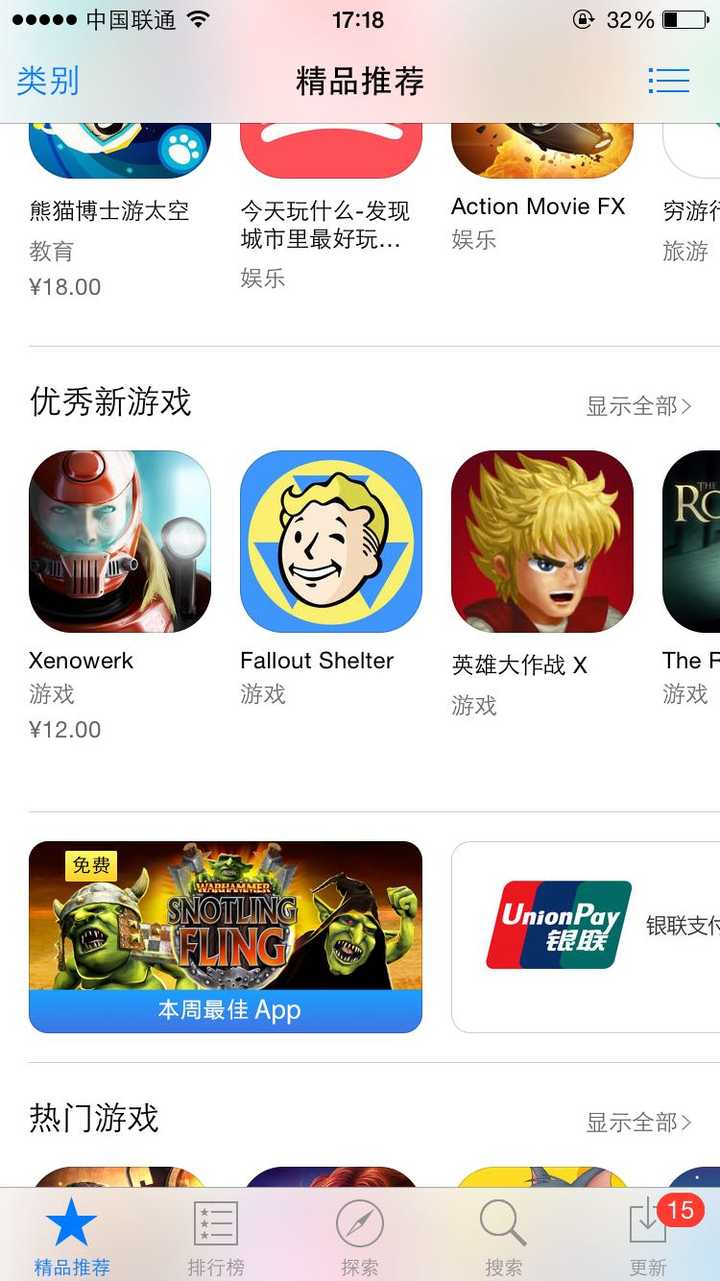720x1281 pixels.
Task: Select the 精品推荐 tab
Action: click(x=72, y=1238)
